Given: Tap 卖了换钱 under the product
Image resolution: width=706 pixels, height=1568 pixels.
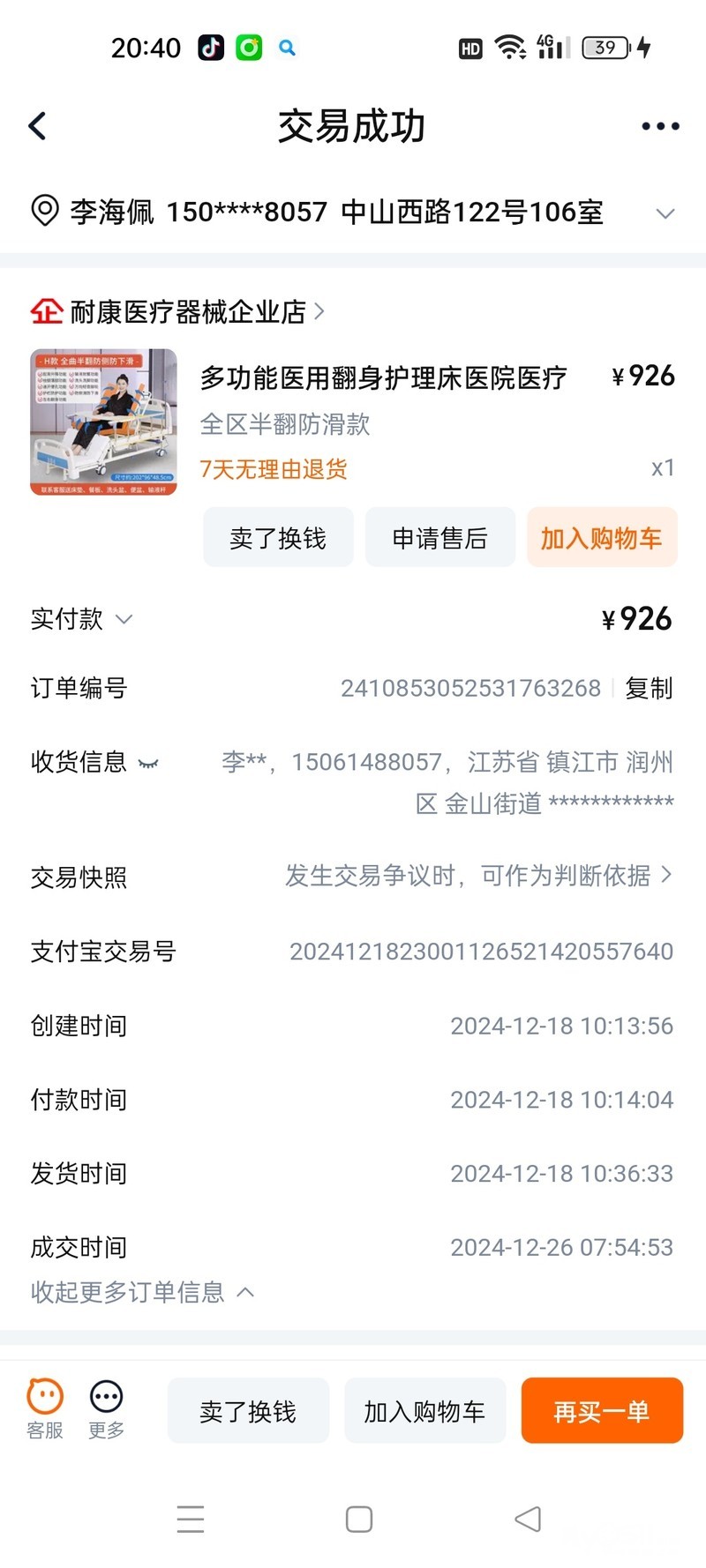Looking at the screenshot, I should pyautogui.click(x=278, y=538).
